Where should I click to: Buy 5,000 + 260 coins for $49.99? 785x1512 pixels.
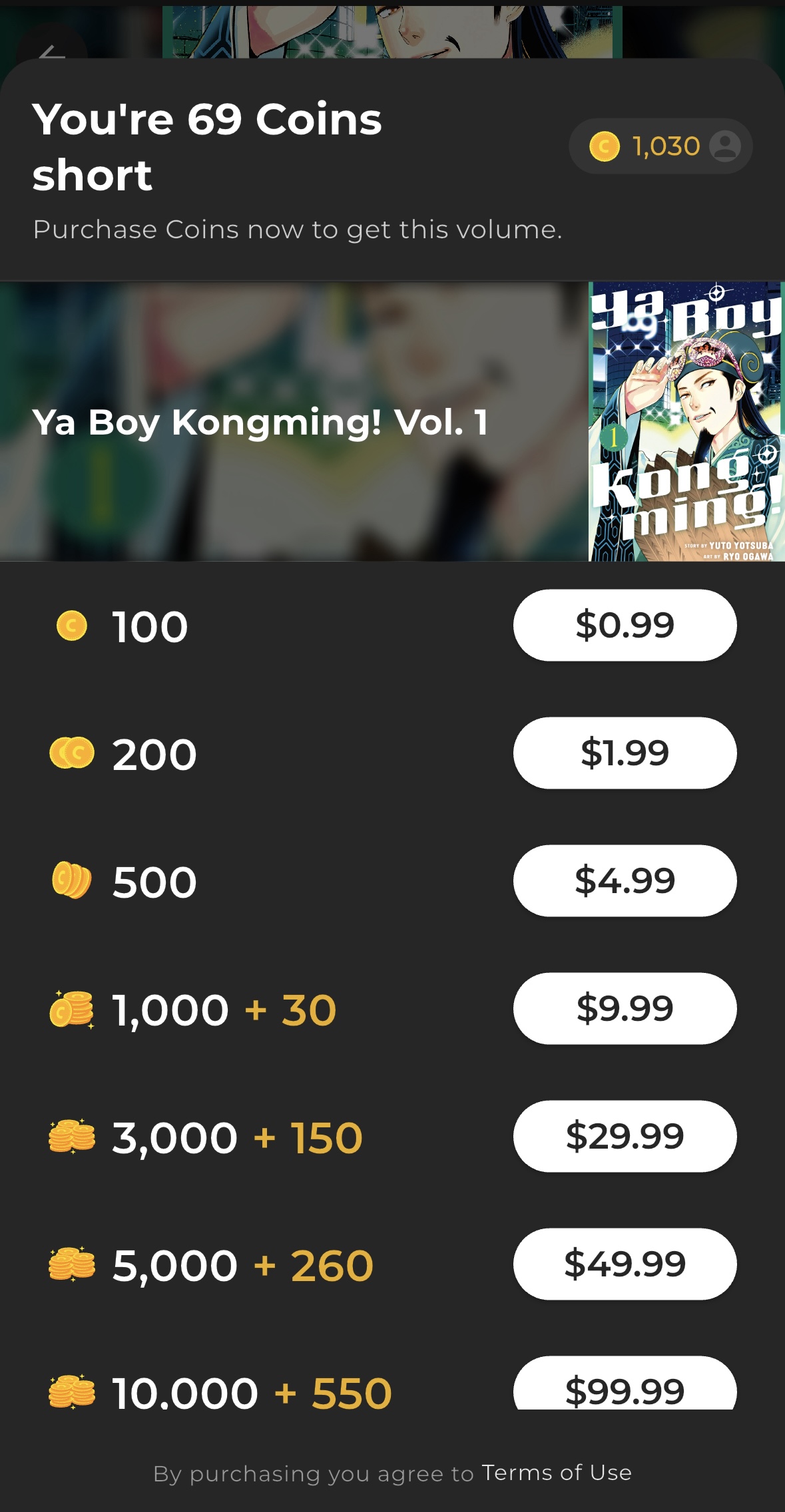tap(625, 1264)
